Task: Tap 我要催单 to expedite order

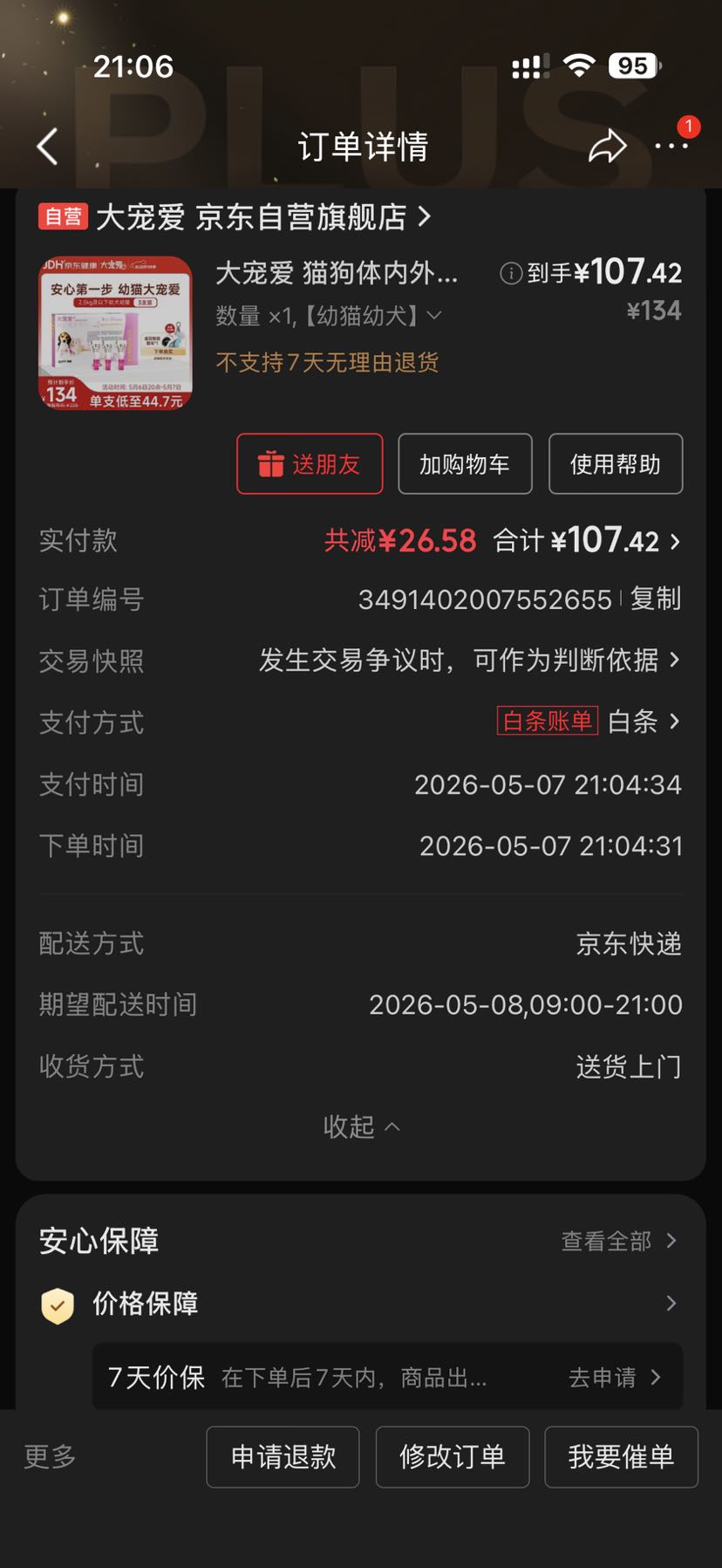Action: coord(622,1456)
